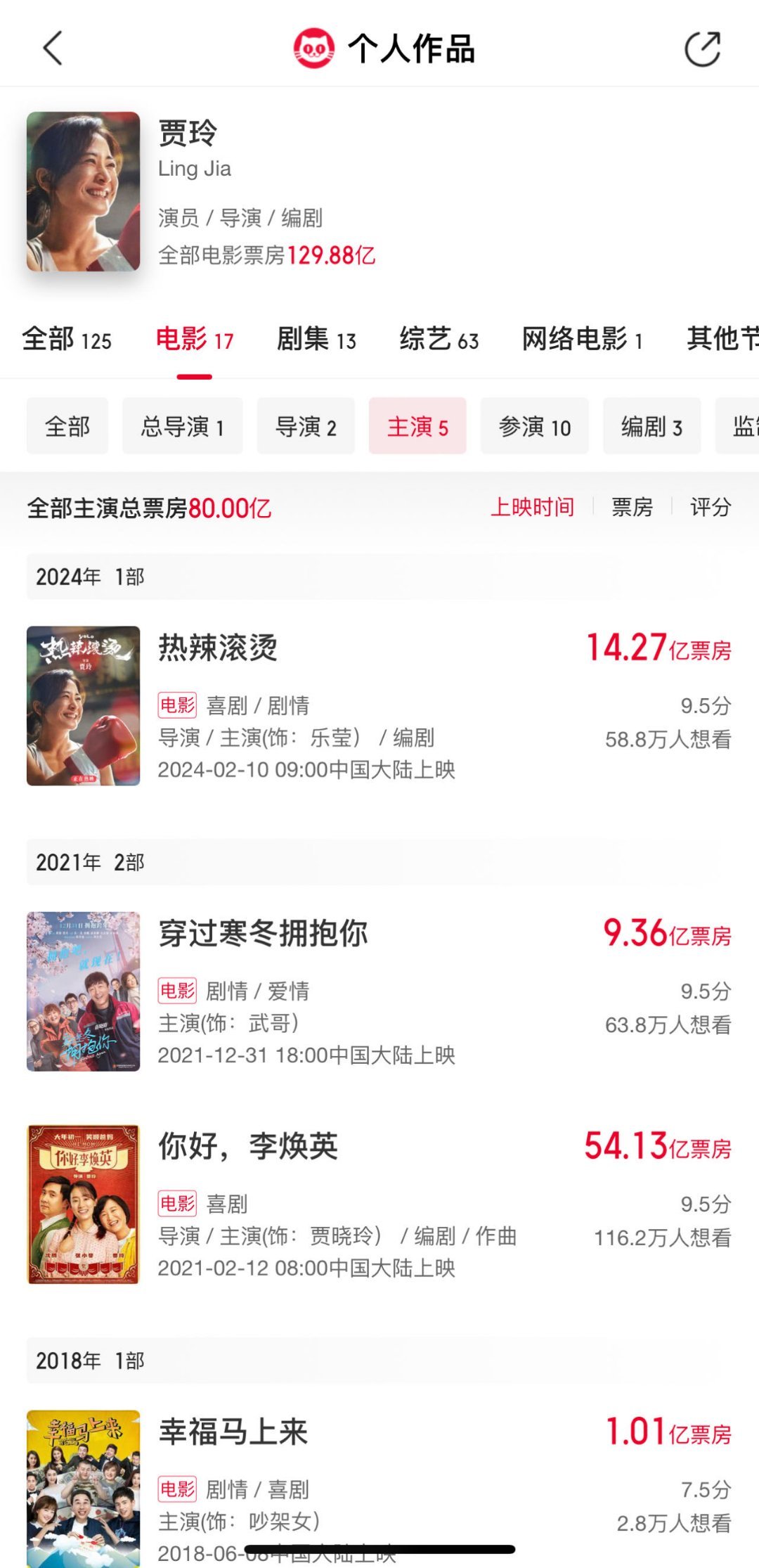The width and height of the screenshot is (759, 1568).
Task: Go back to the previous page
Action: coord(53,49)
